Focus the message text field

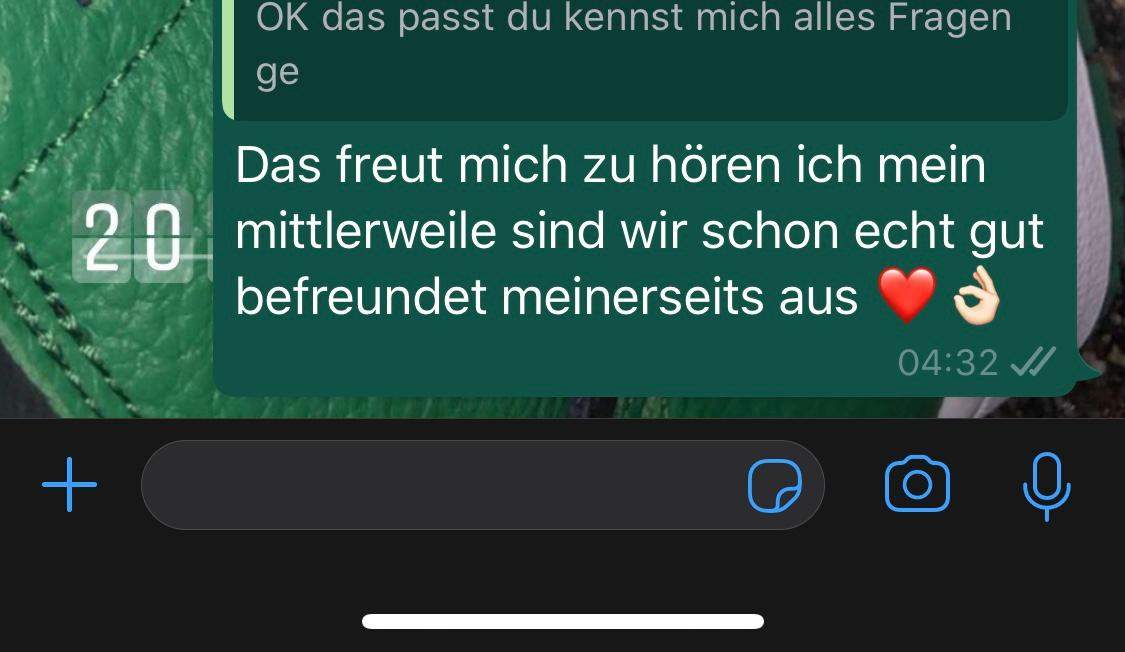(x=440, y=485)
